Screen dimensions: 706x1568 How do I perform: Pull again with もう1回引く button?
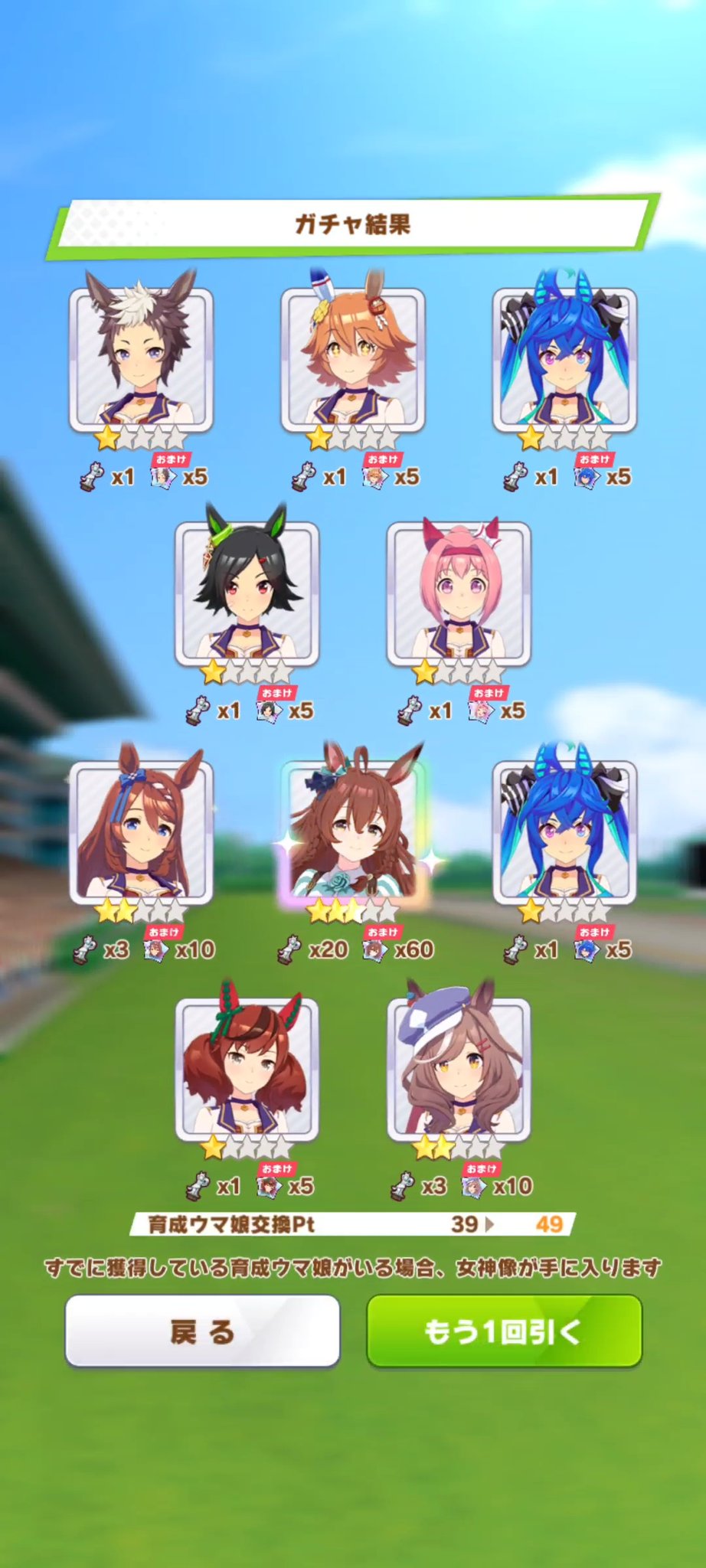coord(504,1331)
